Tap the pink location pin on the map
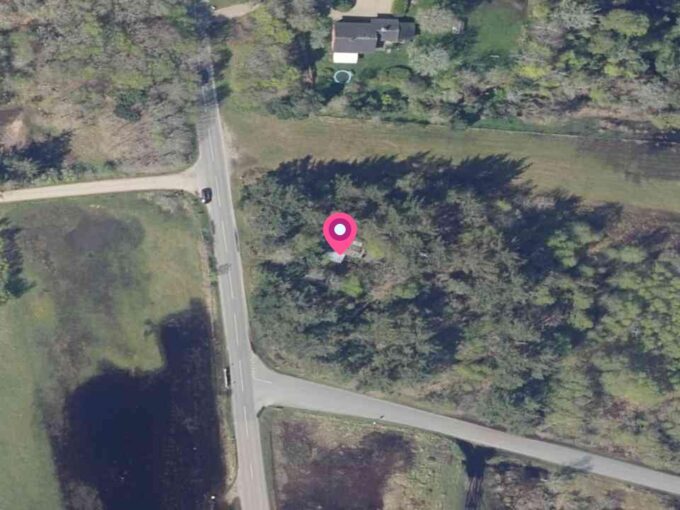 tap(340, 232)
